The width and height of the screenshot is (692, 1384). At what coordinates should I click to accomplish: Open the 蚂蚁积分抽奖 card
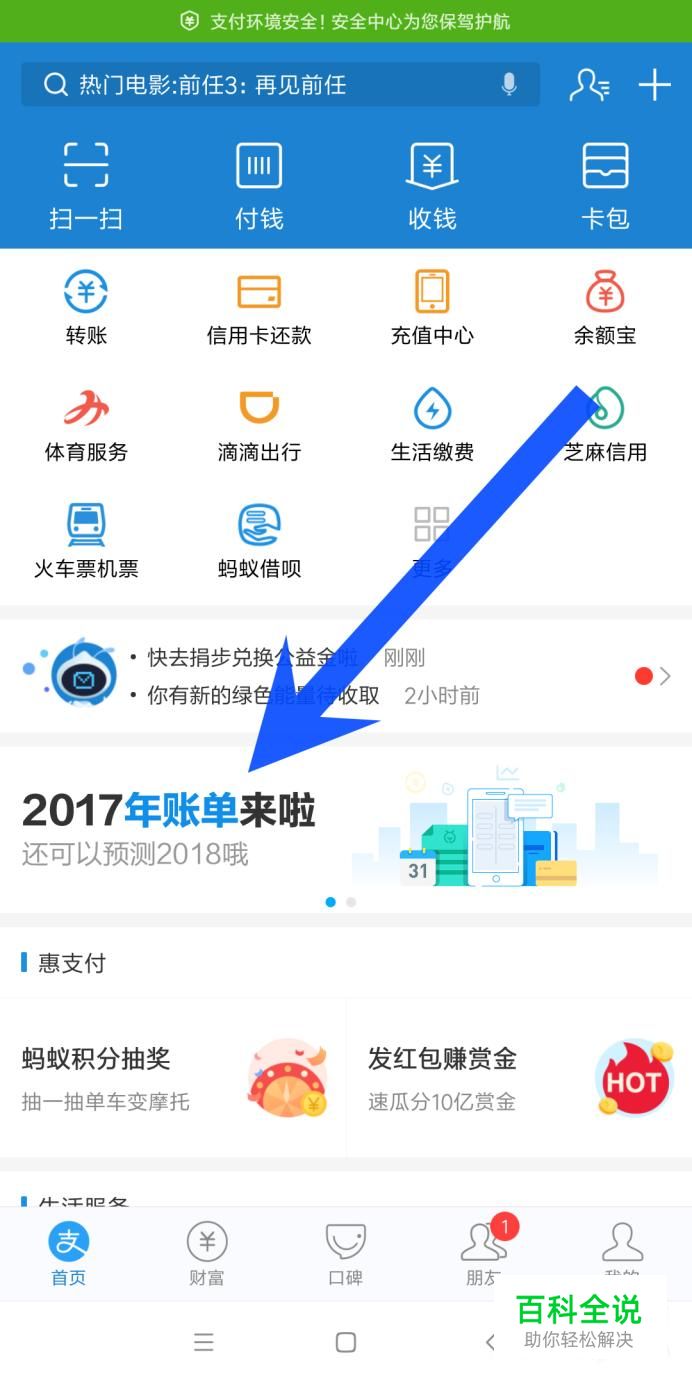(x=172, y=1078)
